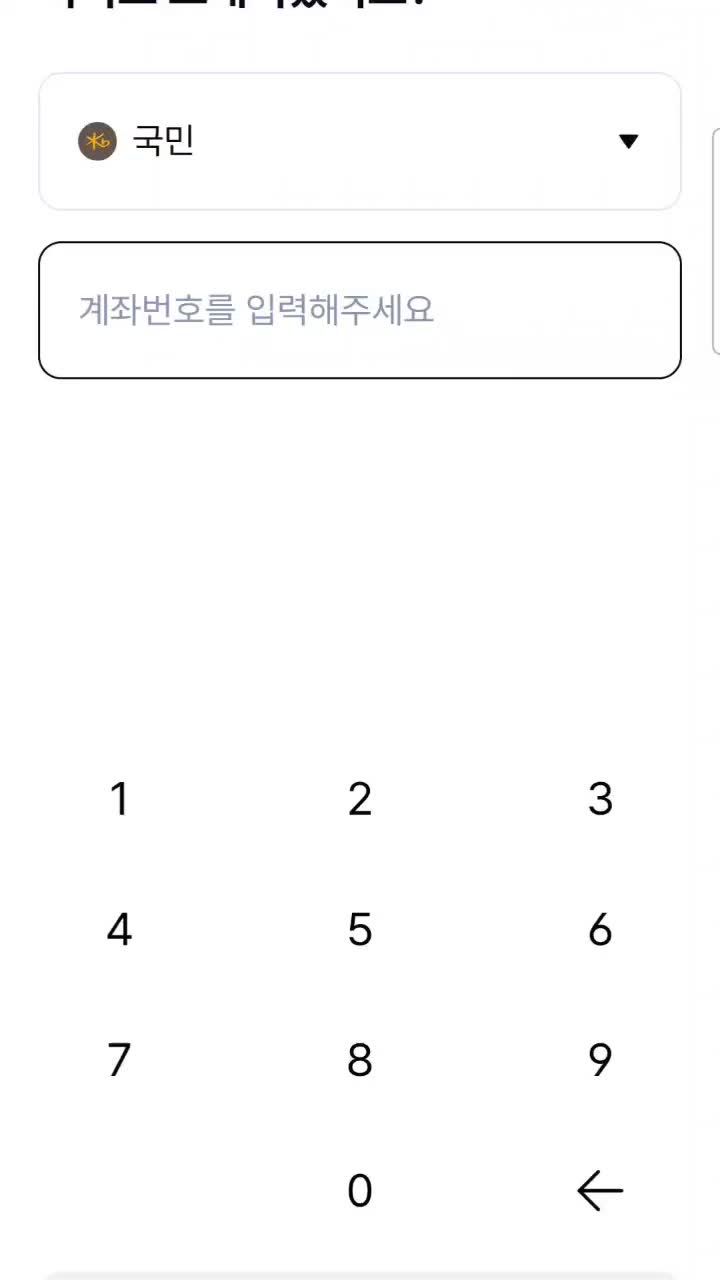720x1280 pixels.
Task: Enter digit 9 on the keypad
Action: coord(600,1060)
